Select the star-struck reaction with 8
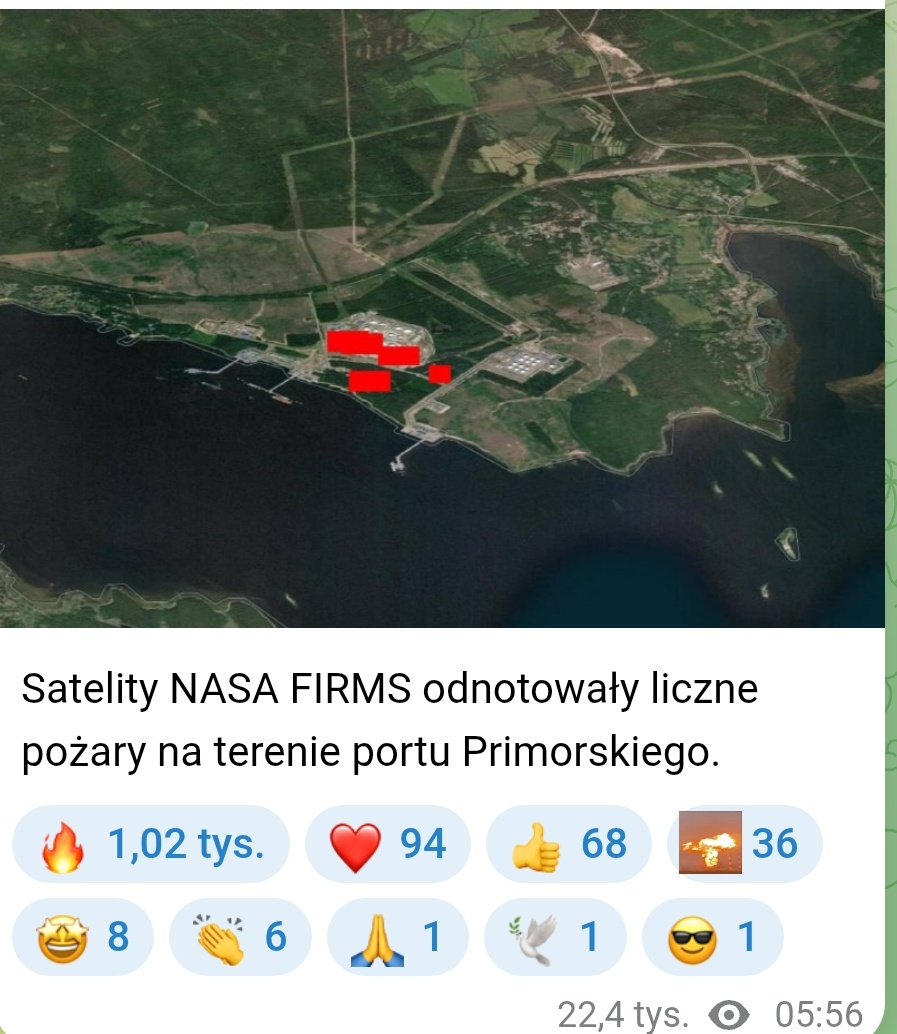Viewport: 897px width, 1034px height. tap(82, 937)
